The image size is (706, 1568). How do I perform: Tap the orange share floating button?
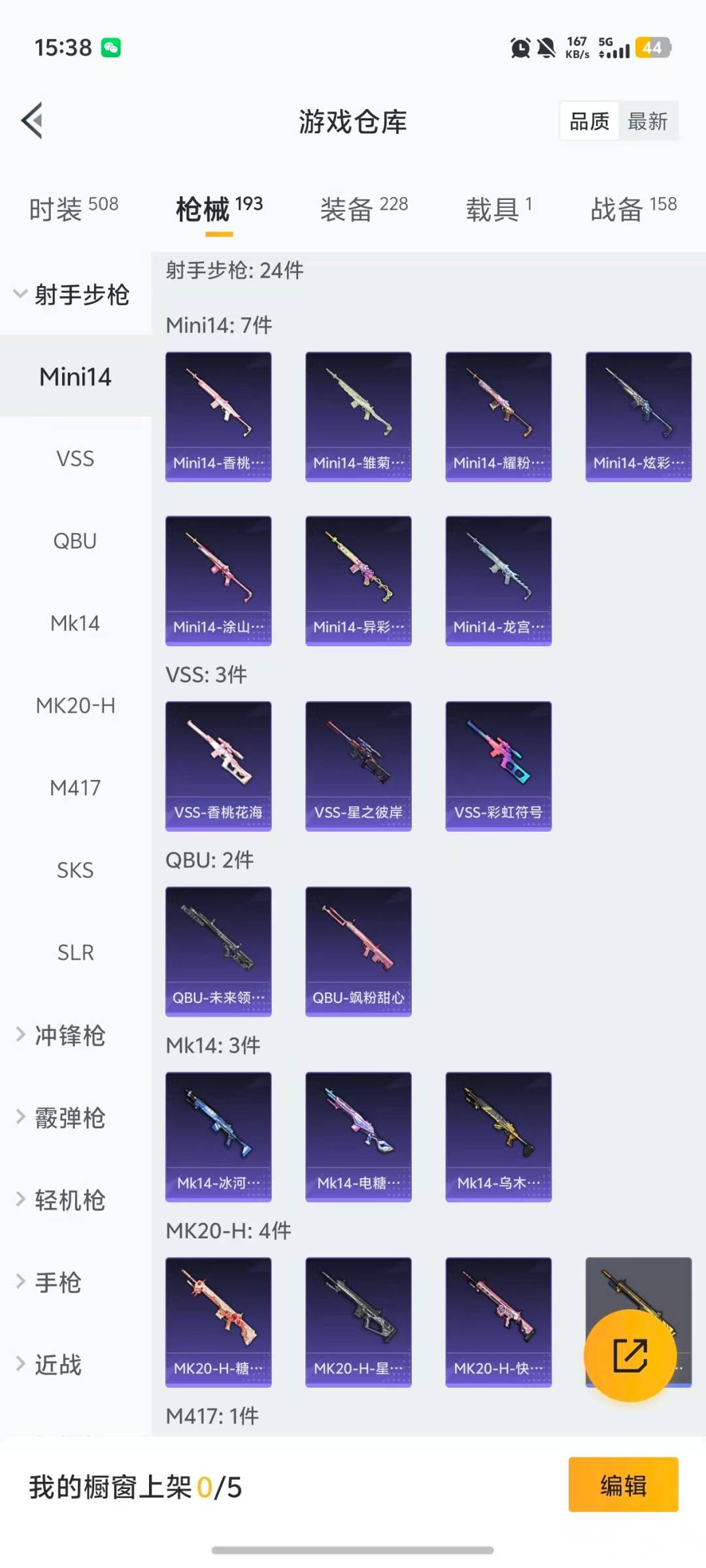coord(630,1355)
